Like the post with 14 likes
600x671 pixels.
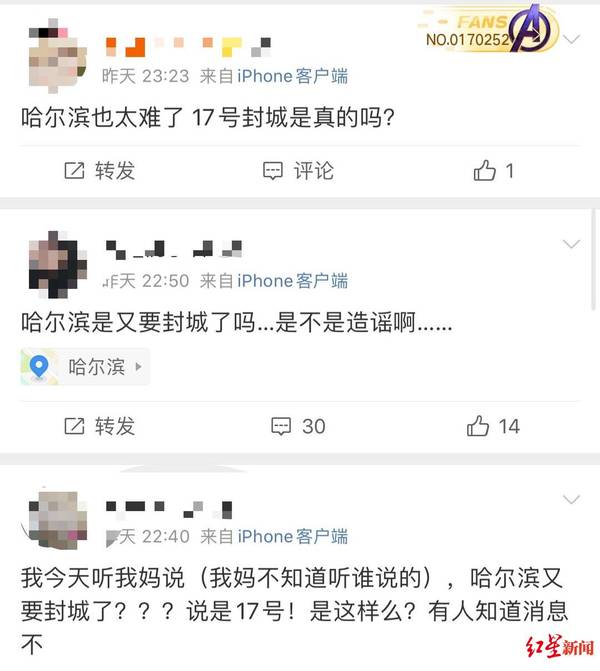[x=494, y=426]
